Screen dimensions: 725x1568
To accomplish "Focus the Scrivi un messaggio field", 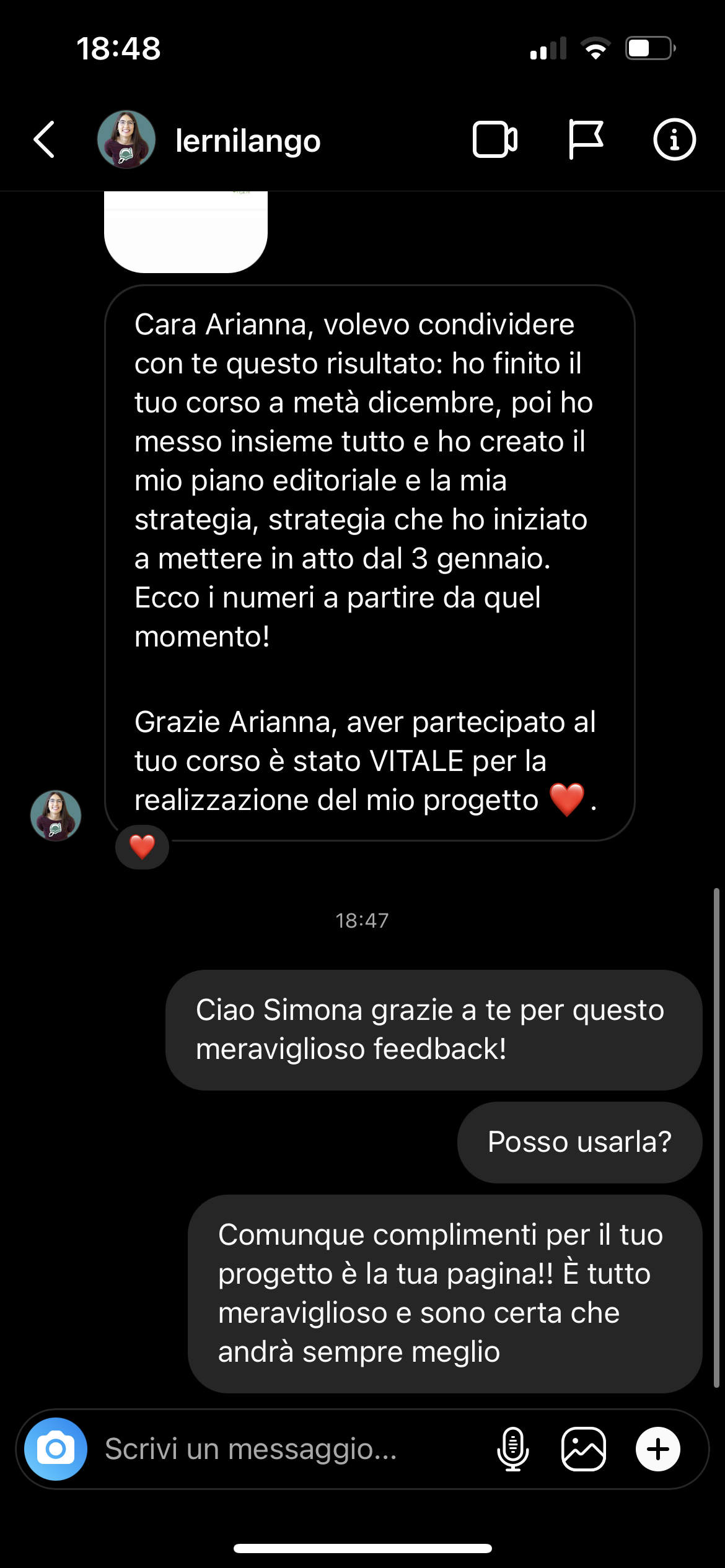I will (291, 1449).
